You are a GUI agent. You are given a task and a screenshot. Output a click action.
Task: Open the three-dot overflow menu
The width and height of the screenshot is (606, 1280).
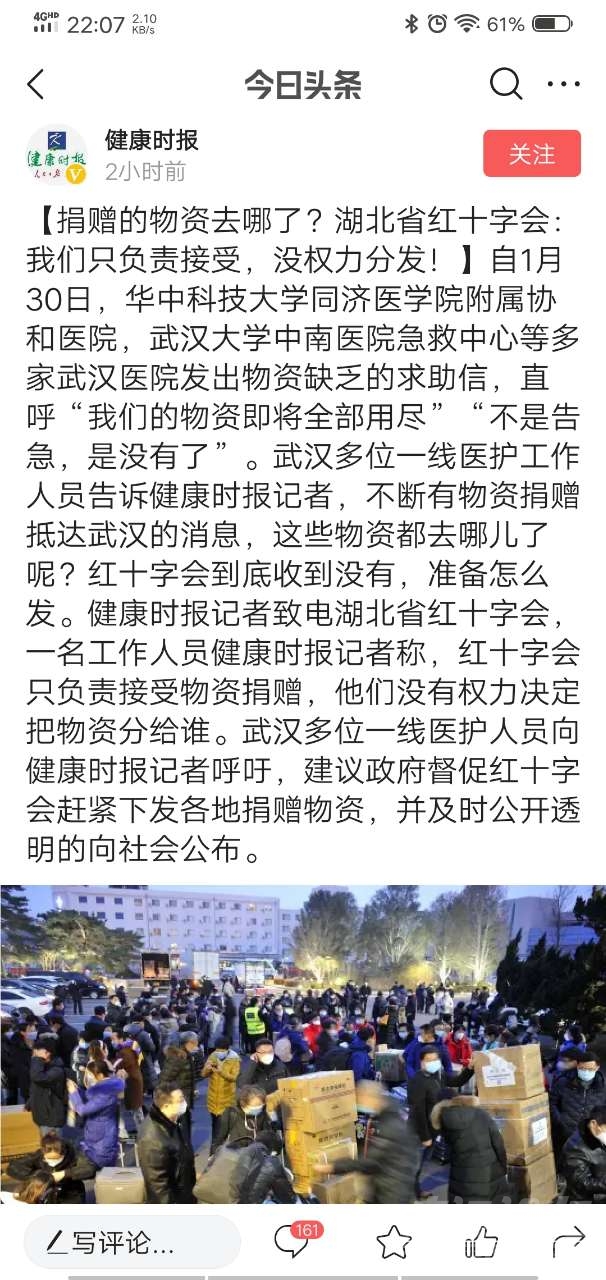tap(565, 85)
